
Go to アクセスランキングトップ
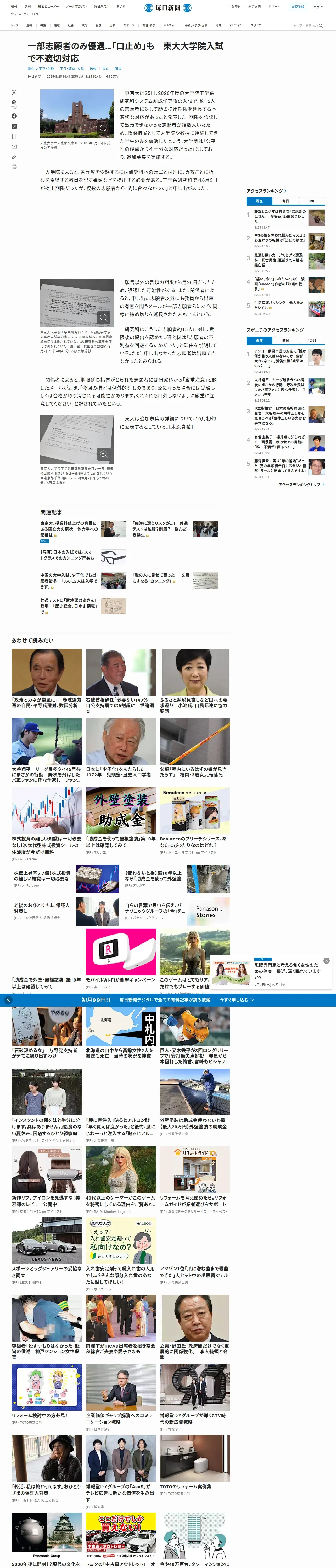(x=301, y=485)
